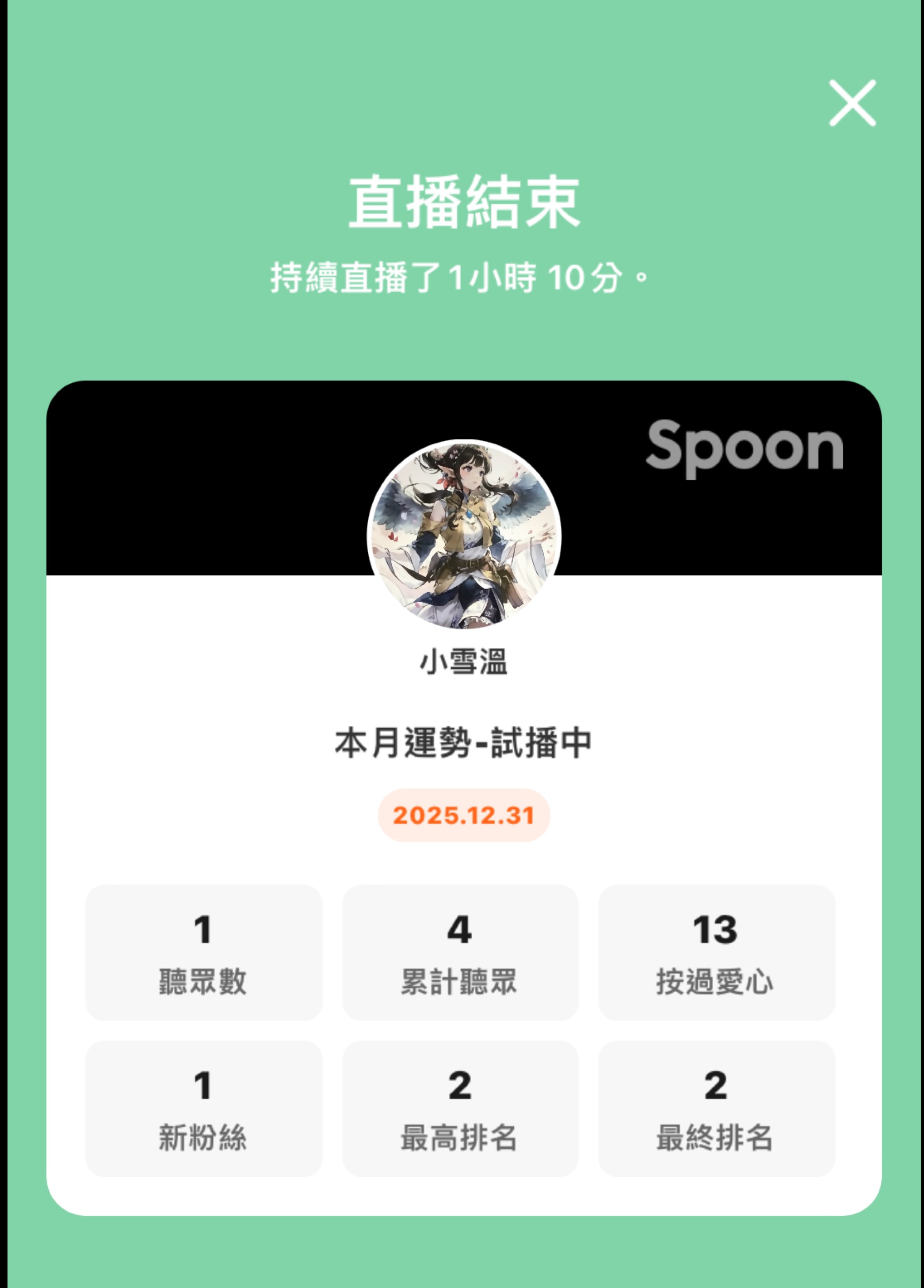Close the live broadcast ended summary
Viewport: 924px width, 1288px height.
(852, 103)
